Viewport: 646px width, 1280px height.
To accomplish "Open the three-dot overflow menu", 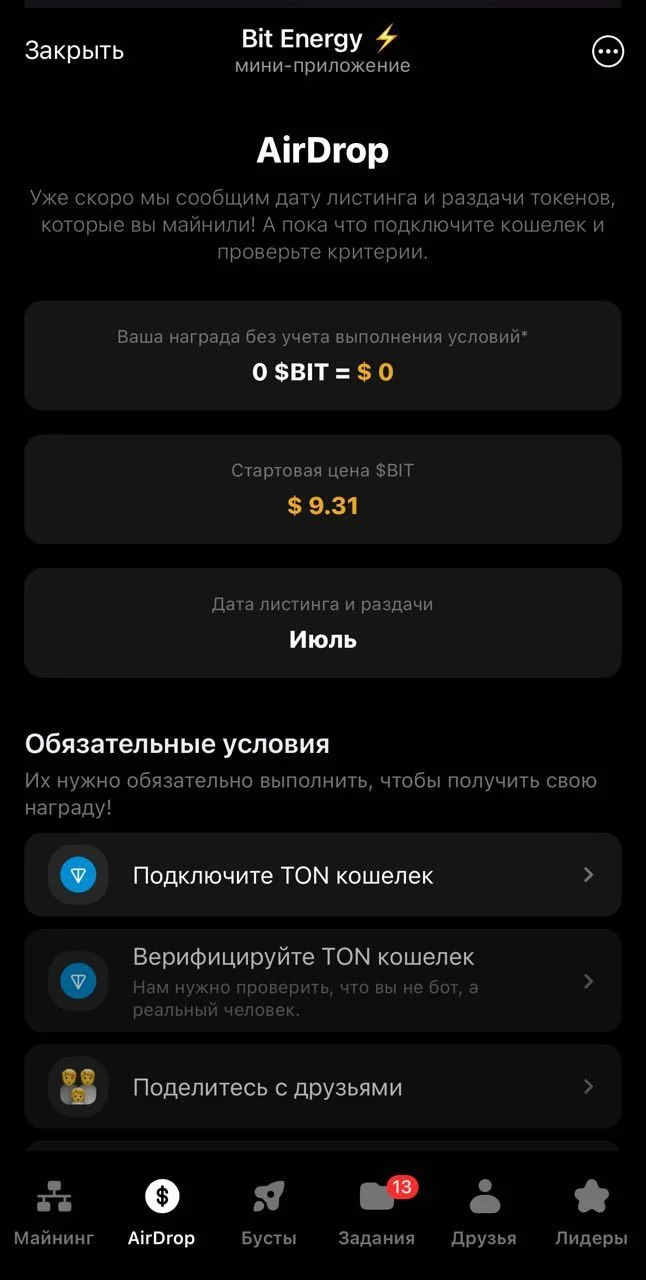I will coord(608,51).
